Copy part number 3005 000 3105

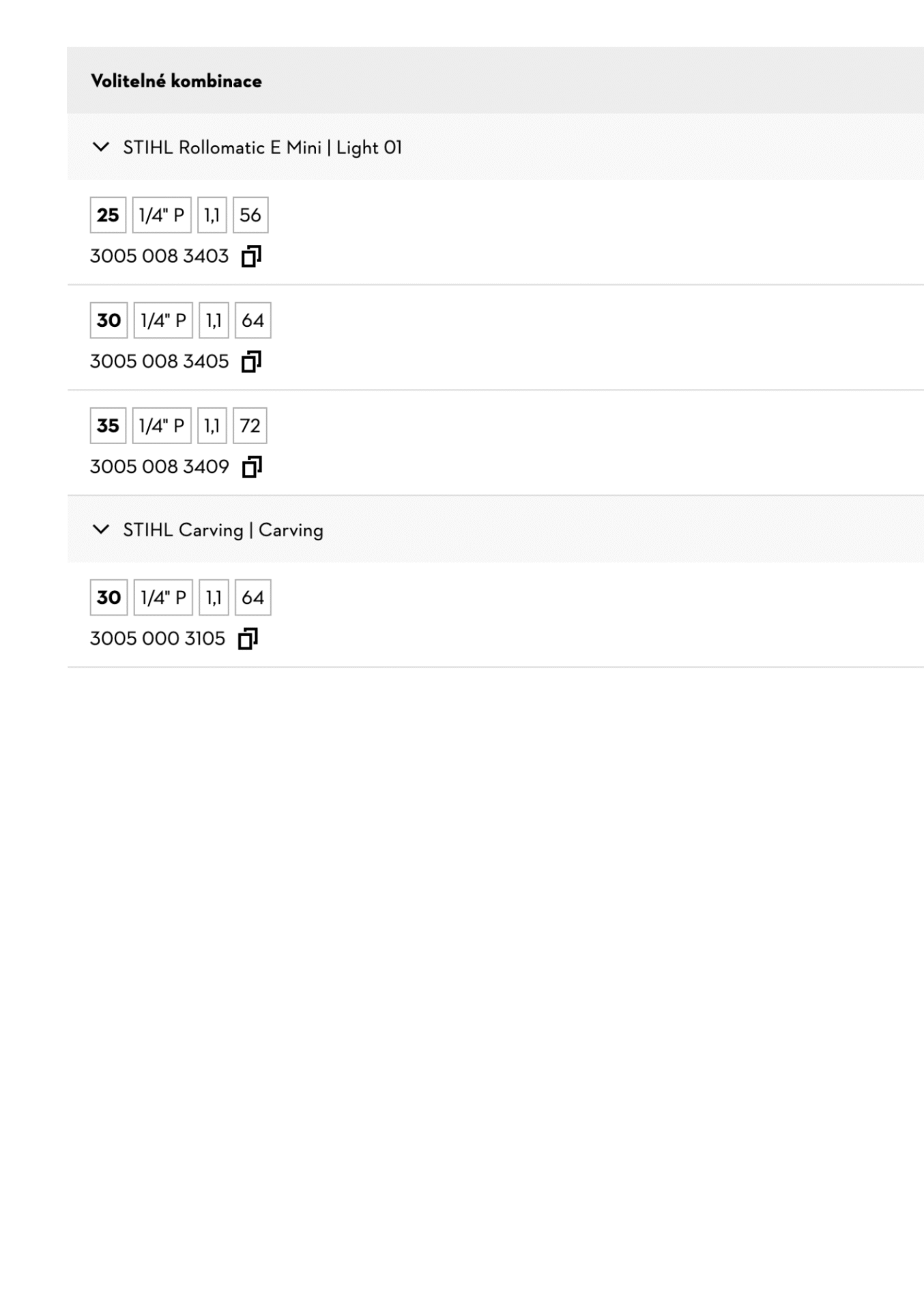[x=248, y=639]
